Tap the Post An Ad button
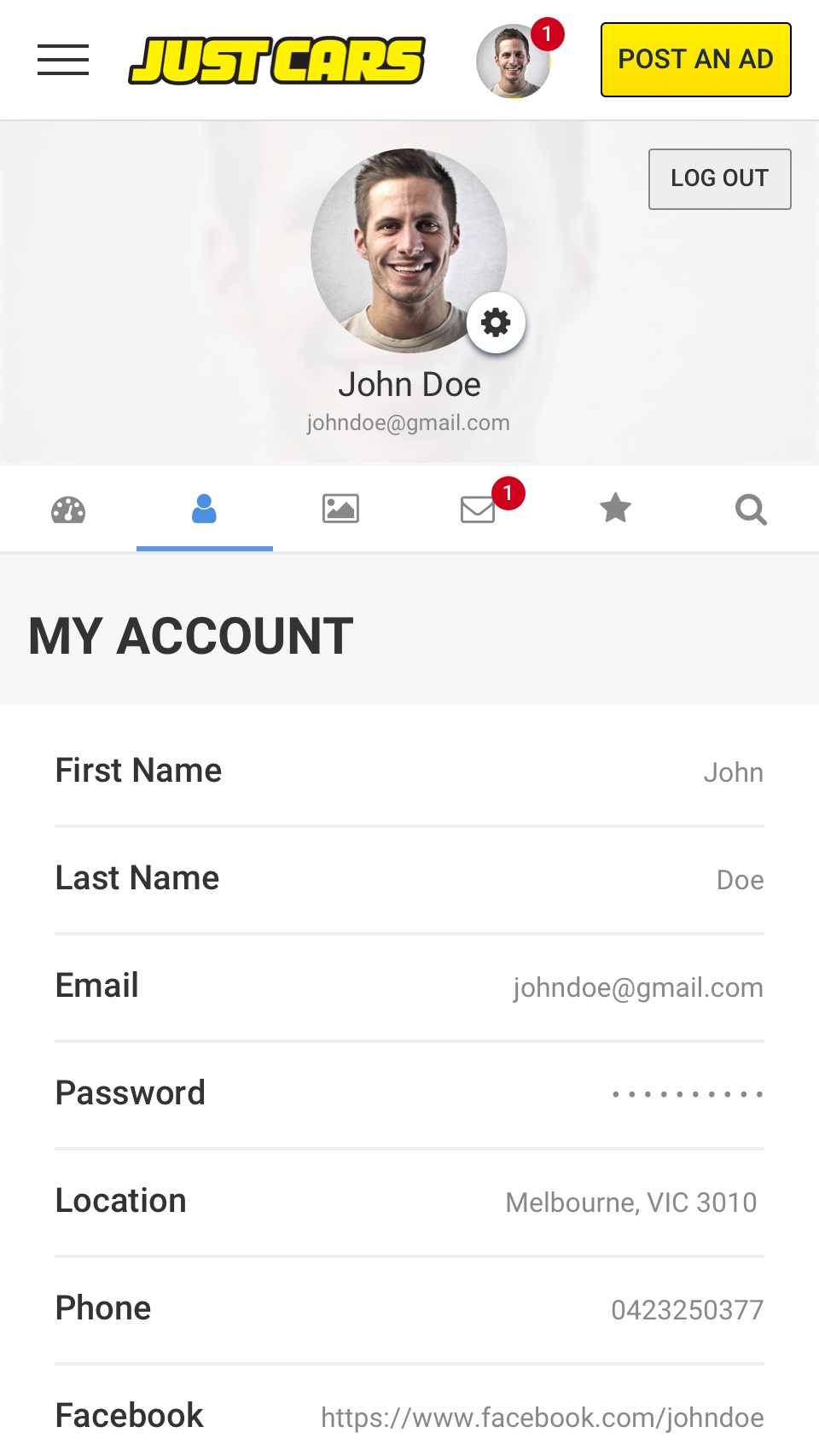The width and height of the screenshot is (819, 1456). 695,60
